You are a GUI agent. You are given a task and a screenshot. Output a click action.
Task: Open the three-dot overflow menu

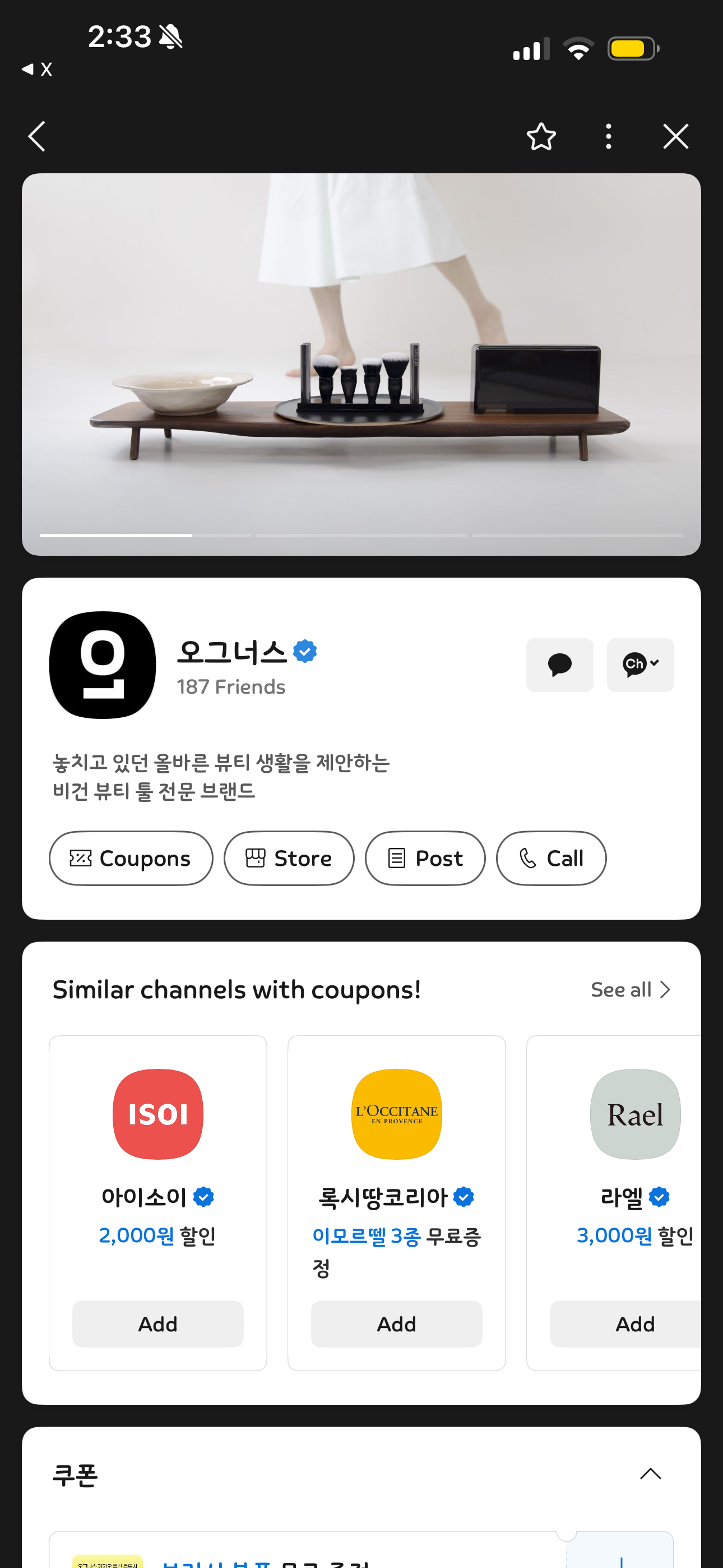click(608, 136)
